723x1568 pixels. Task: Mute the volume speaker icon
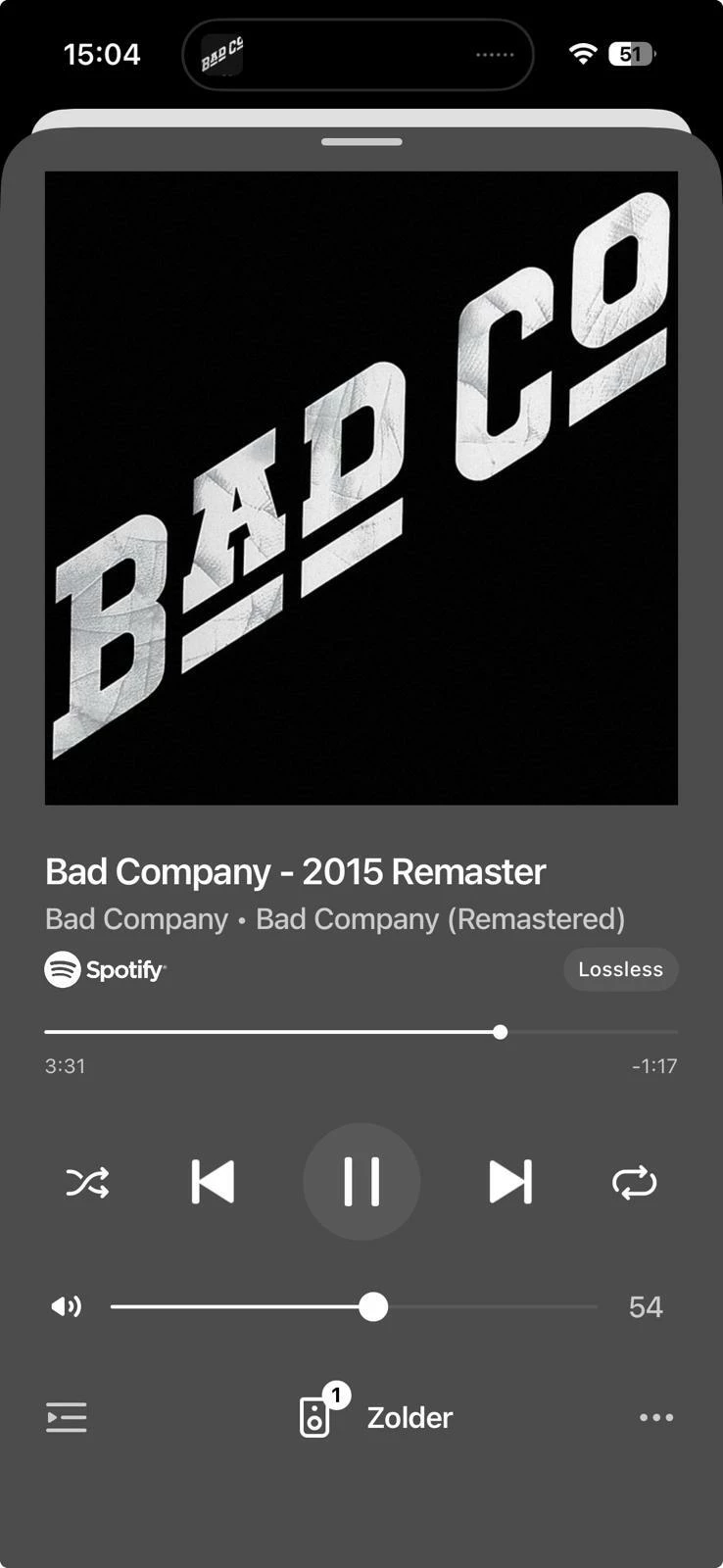67,1306
